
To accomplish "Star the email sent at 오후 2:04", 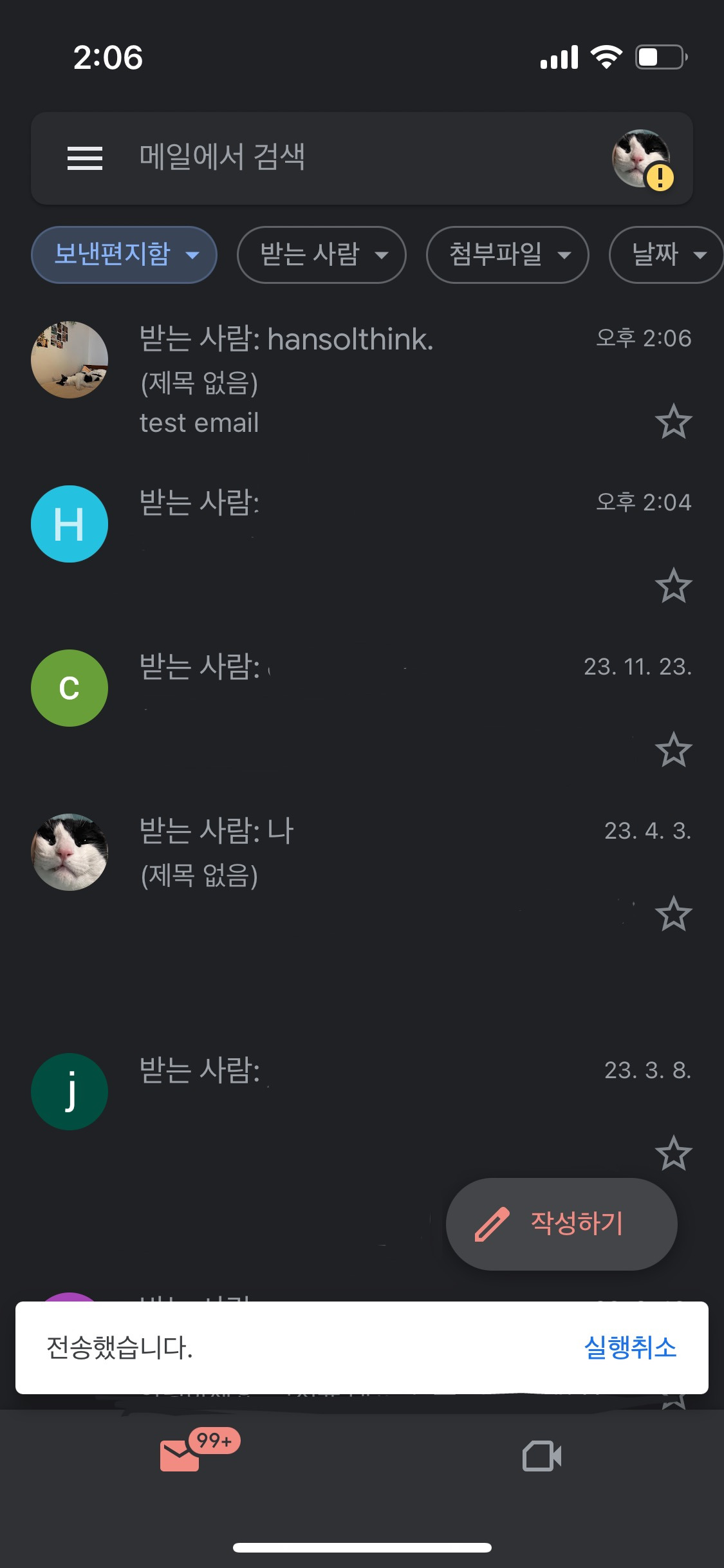I will (x=673, y=586).
